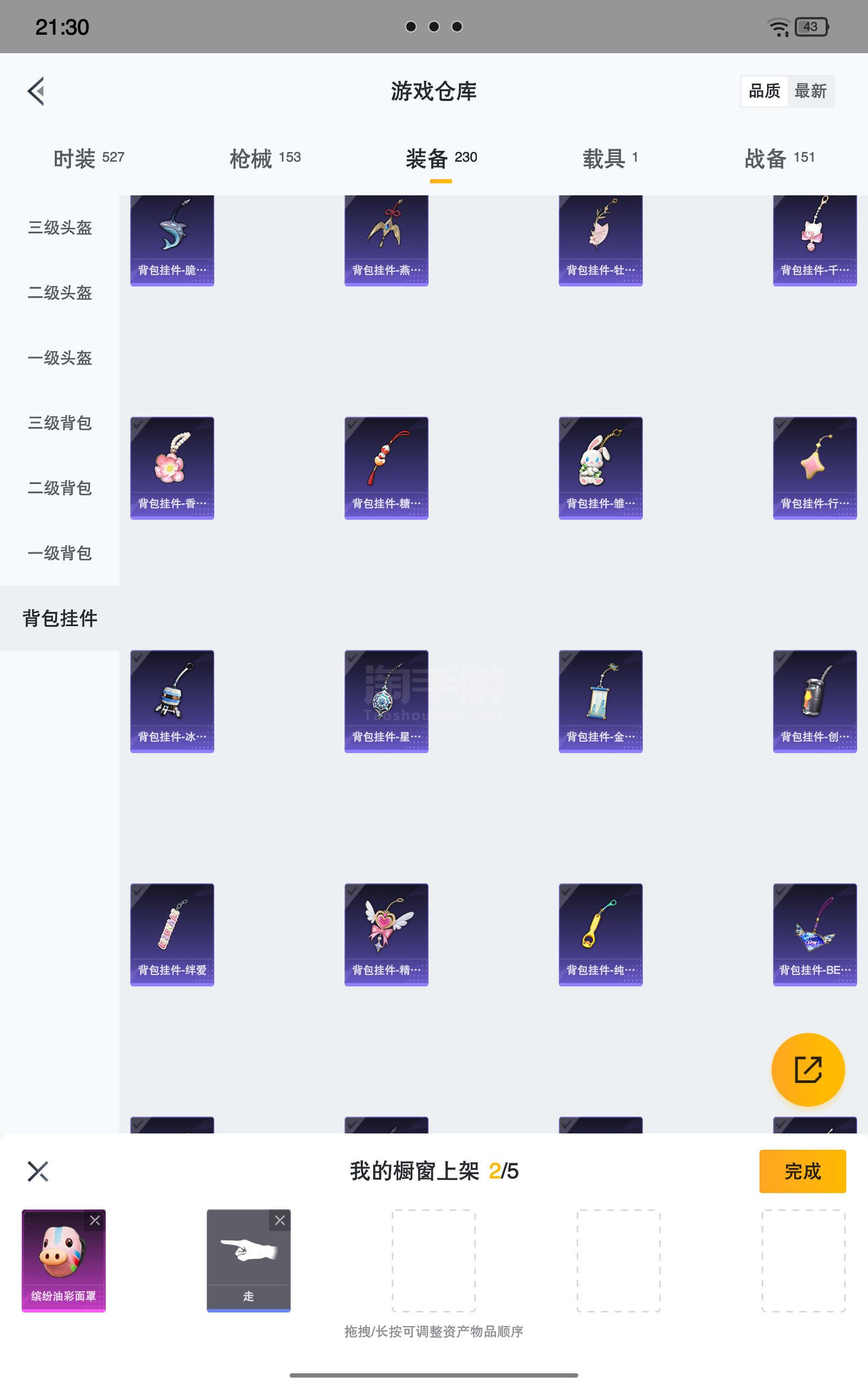Sort items by 品质
The image size is (868, 1389).
[x=764, y=91]
